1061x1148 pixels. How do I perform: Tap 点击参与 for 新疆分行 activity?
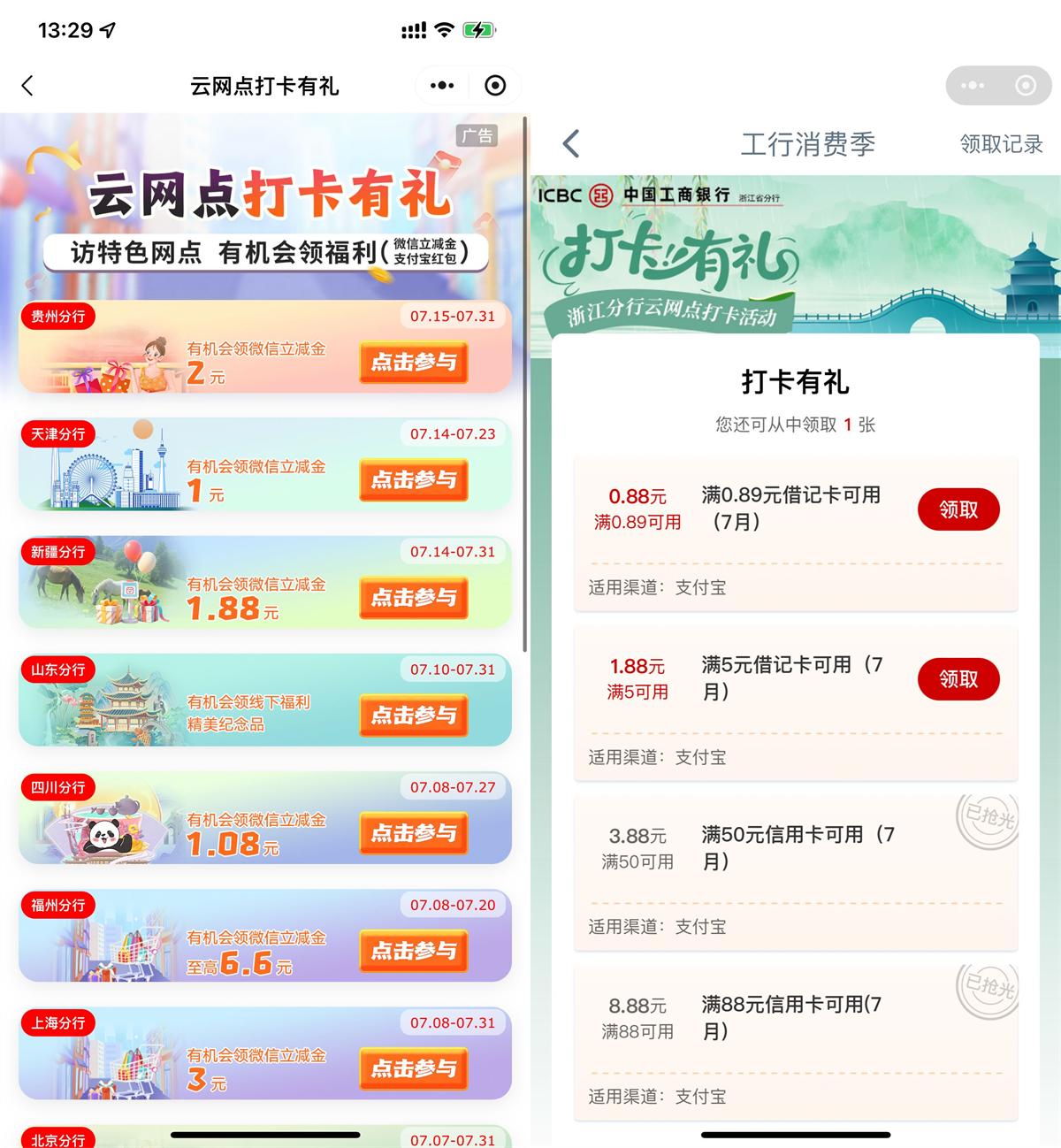coord(413,599)
